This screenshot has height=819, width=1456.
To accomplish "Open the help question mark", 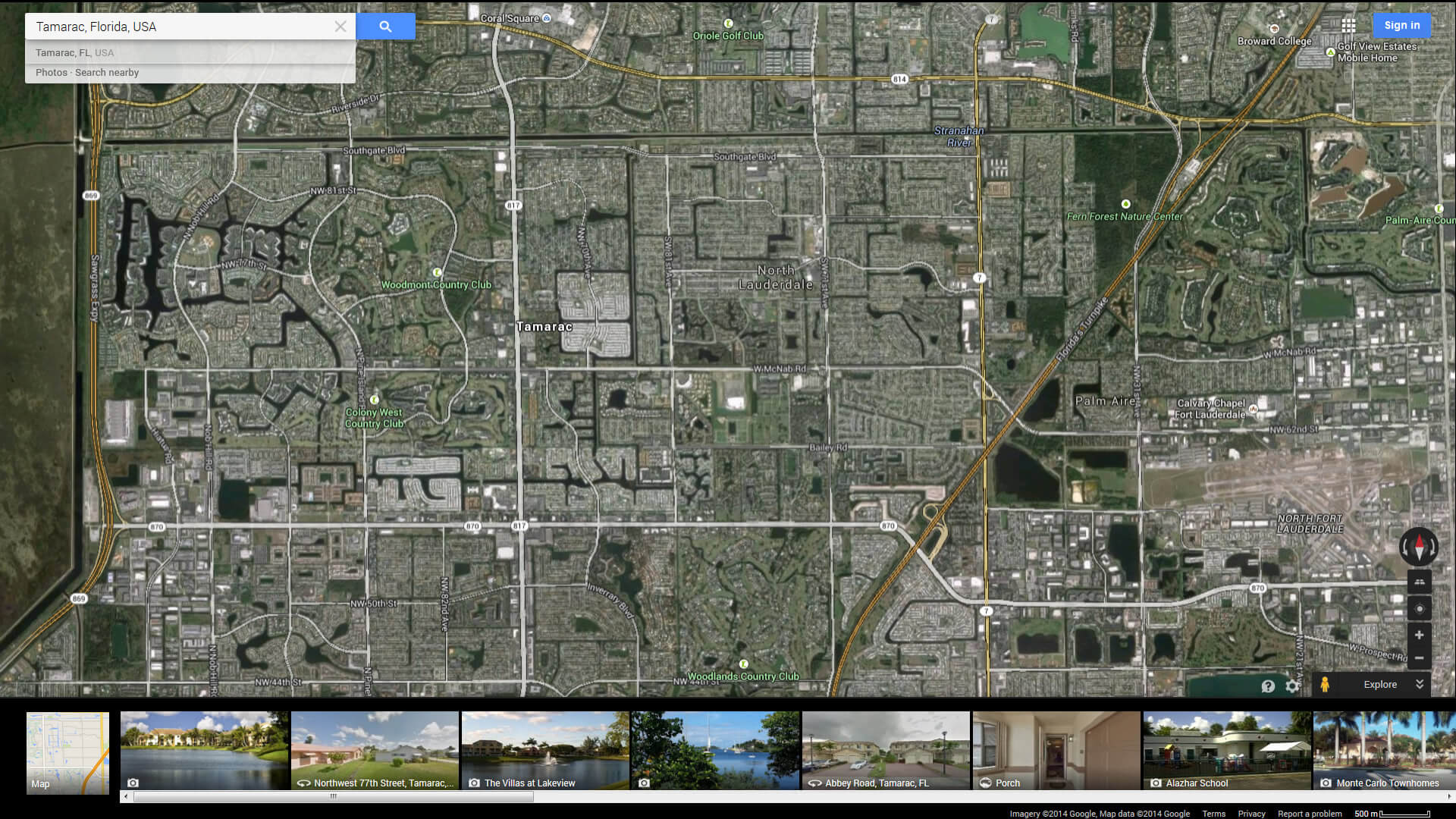I will [1268, 686].
